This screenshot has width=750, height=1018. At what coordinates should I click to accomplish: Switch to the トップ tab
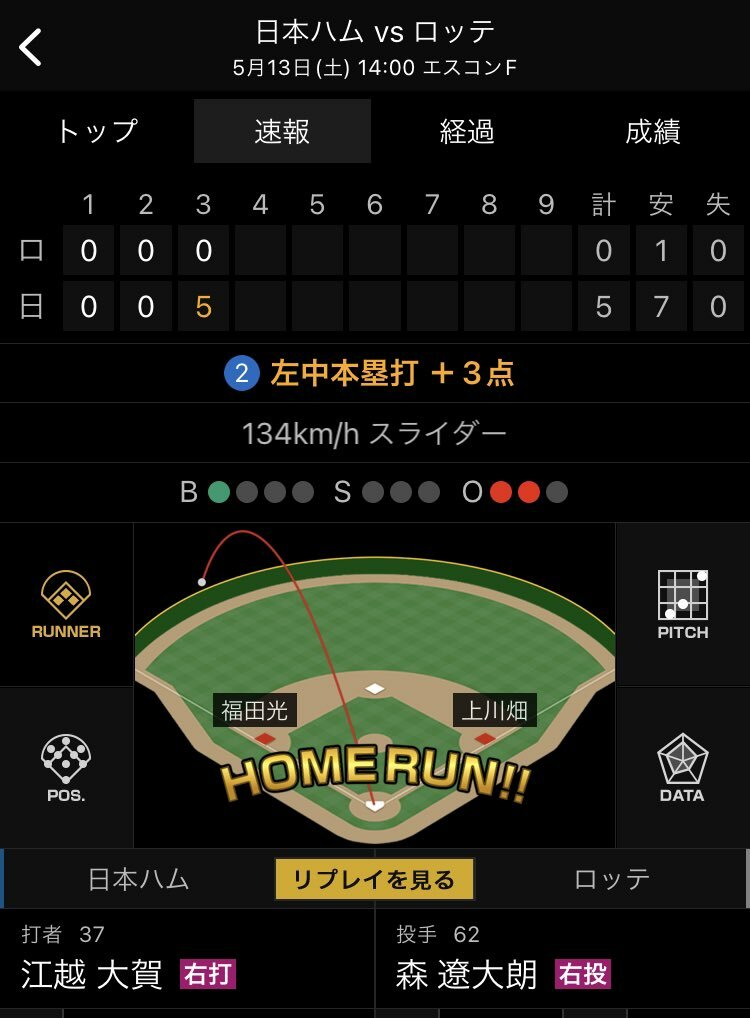click(x=97, y=131)
